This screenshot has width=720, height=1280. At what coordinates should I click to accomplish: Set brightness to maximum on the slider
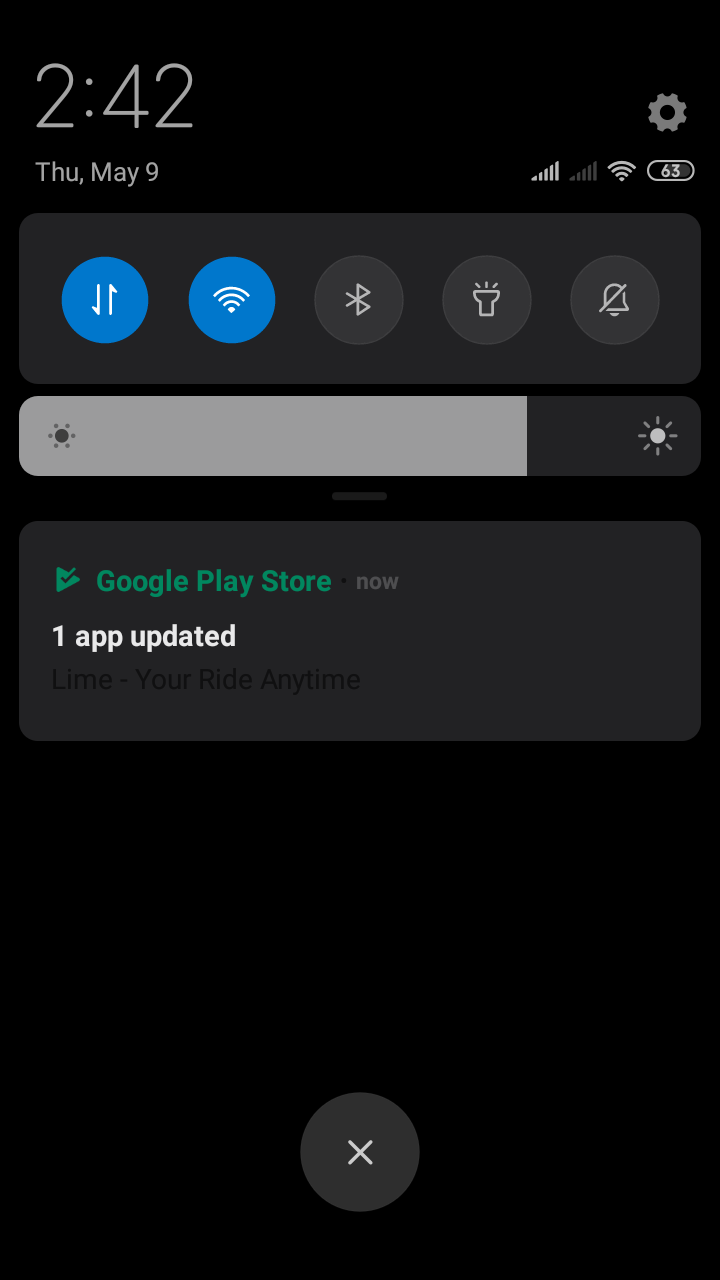coord(692,436)
